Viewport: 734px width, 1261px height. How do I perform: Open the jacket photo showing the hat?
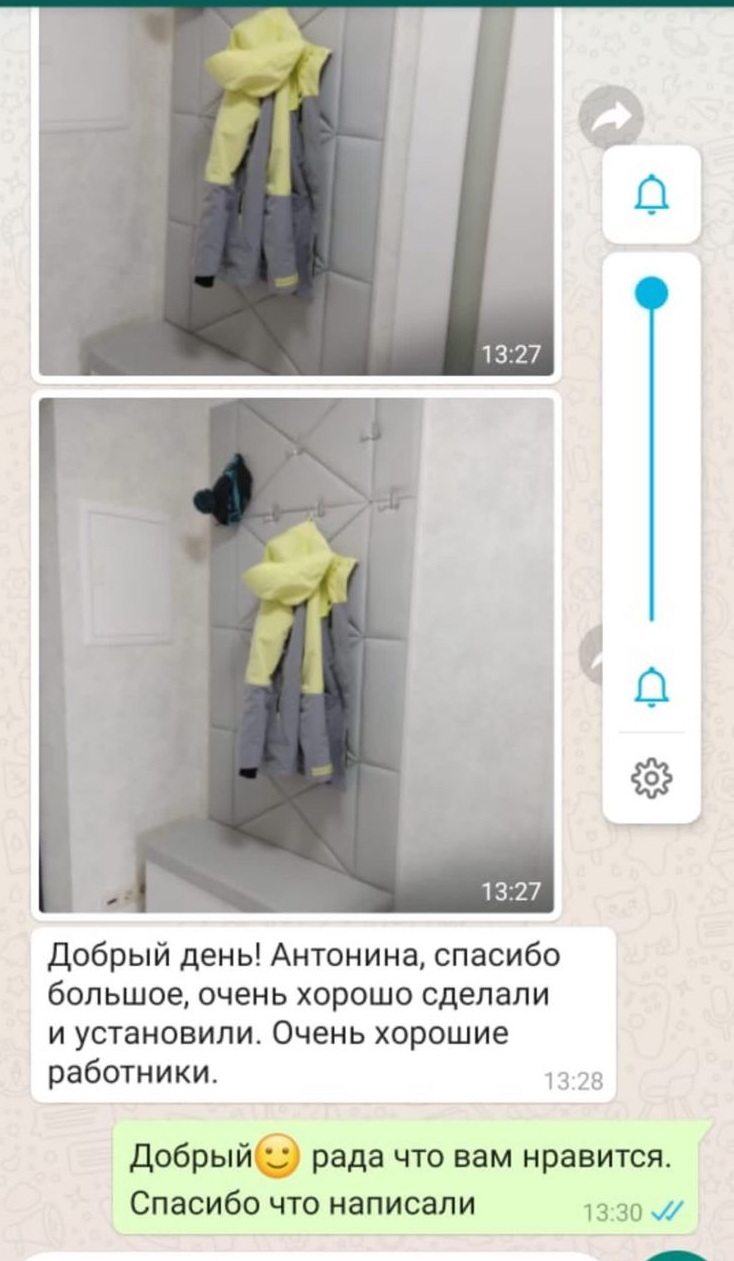tap(296, 655)
